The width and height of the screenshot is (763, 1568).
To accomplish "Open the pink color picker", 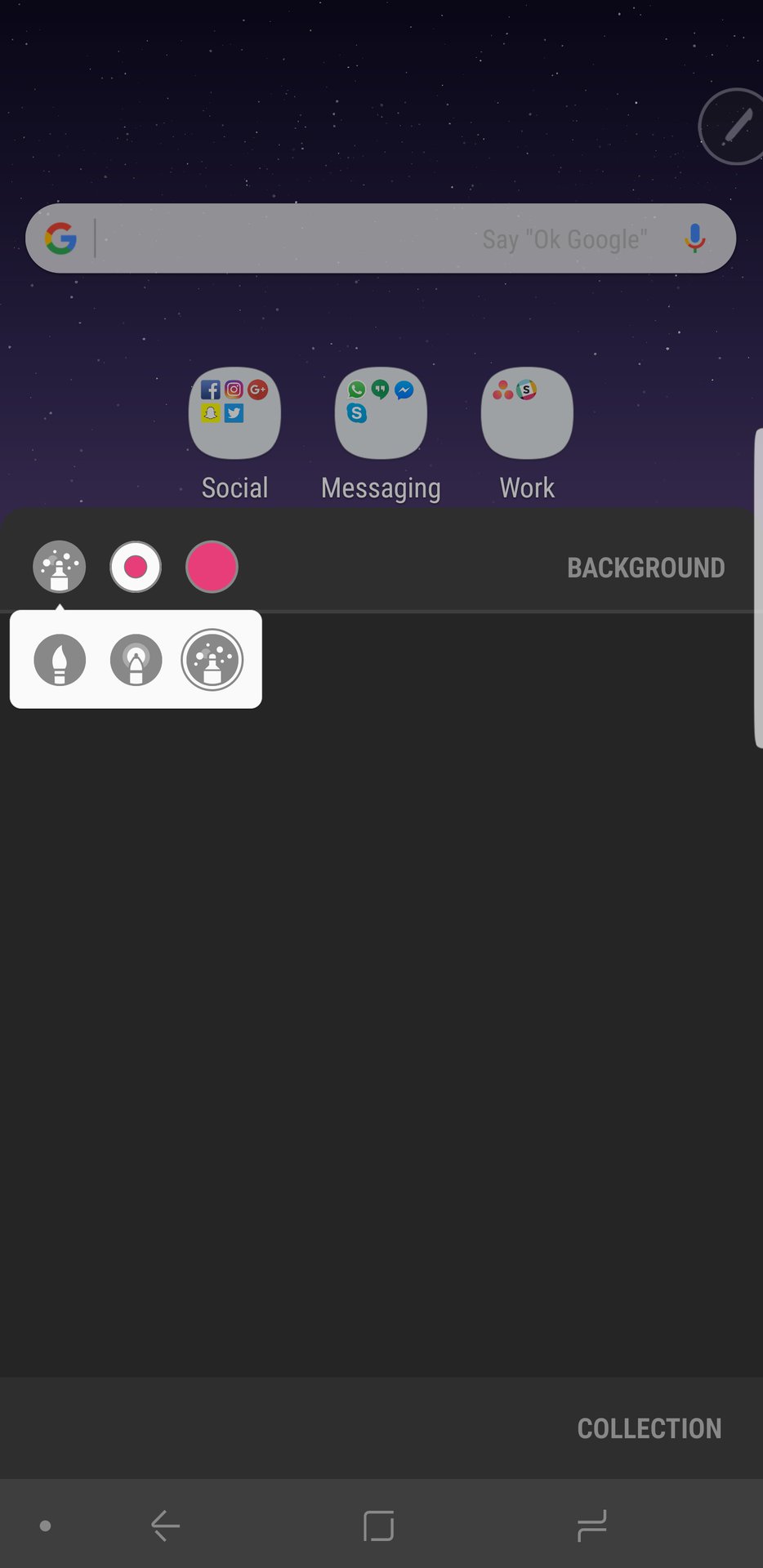I will [x=212, y=567].
